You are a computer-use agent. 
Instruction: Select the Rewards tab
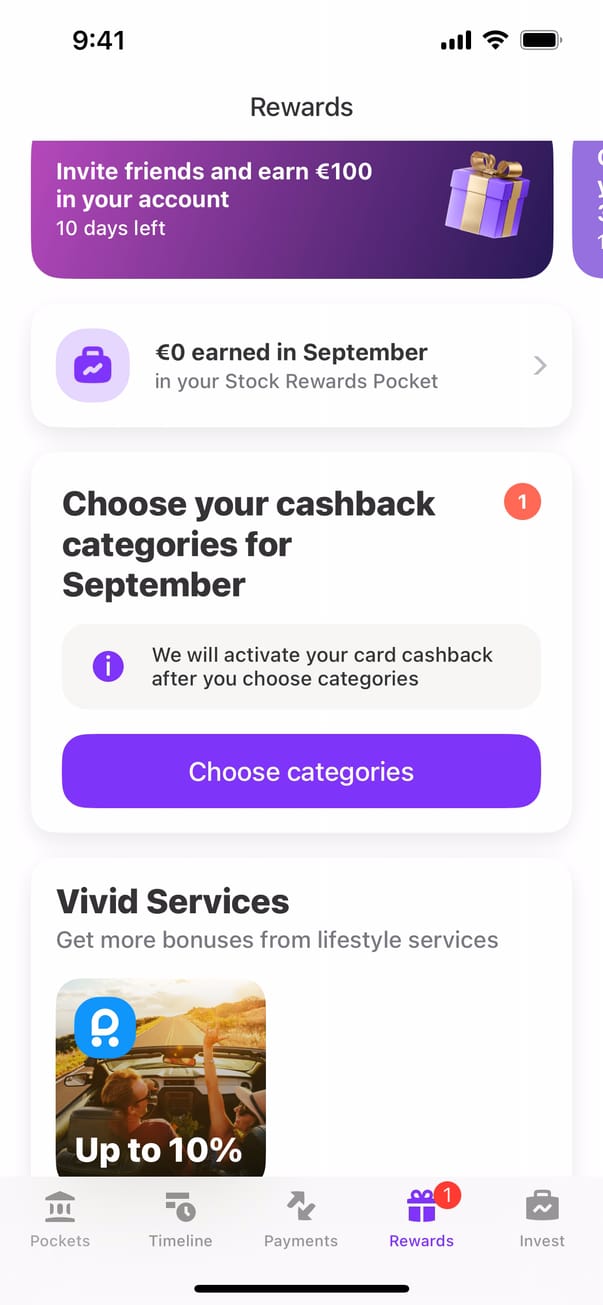click(x=421, y=1219)
